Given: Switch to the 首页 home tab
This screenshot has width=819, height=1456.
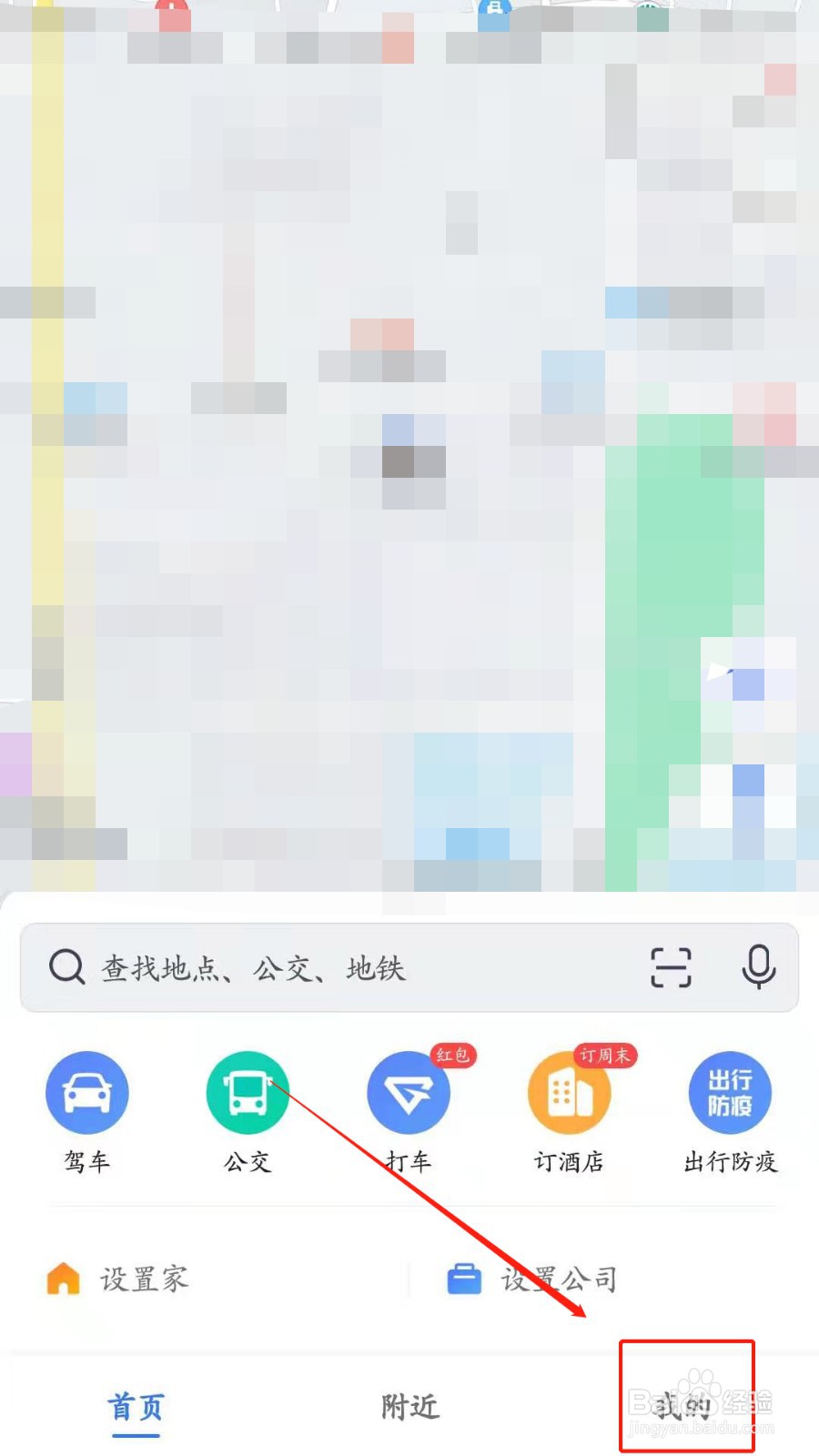Looking at the screenshot, I should [x=136, y=1407].
